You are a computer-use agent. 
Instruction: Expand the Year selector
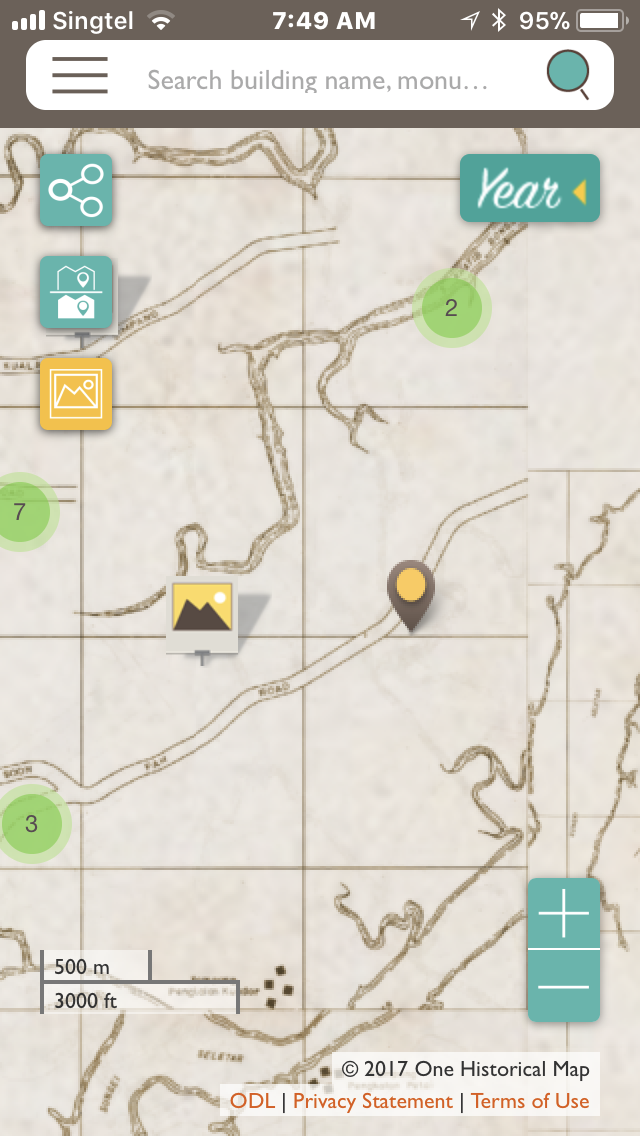click(529, 188)
